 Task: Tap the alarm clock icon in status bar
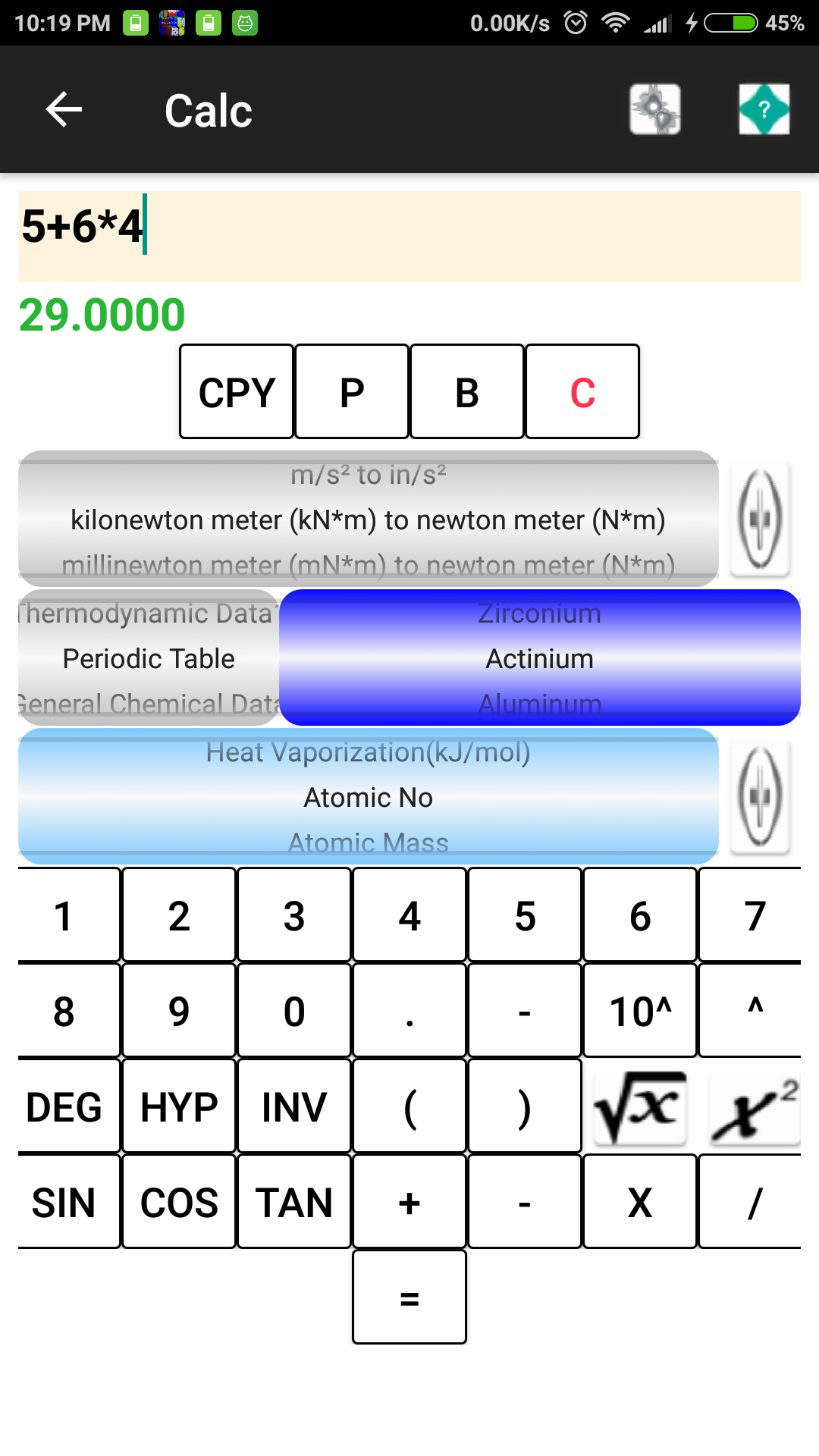pos(576,23)
